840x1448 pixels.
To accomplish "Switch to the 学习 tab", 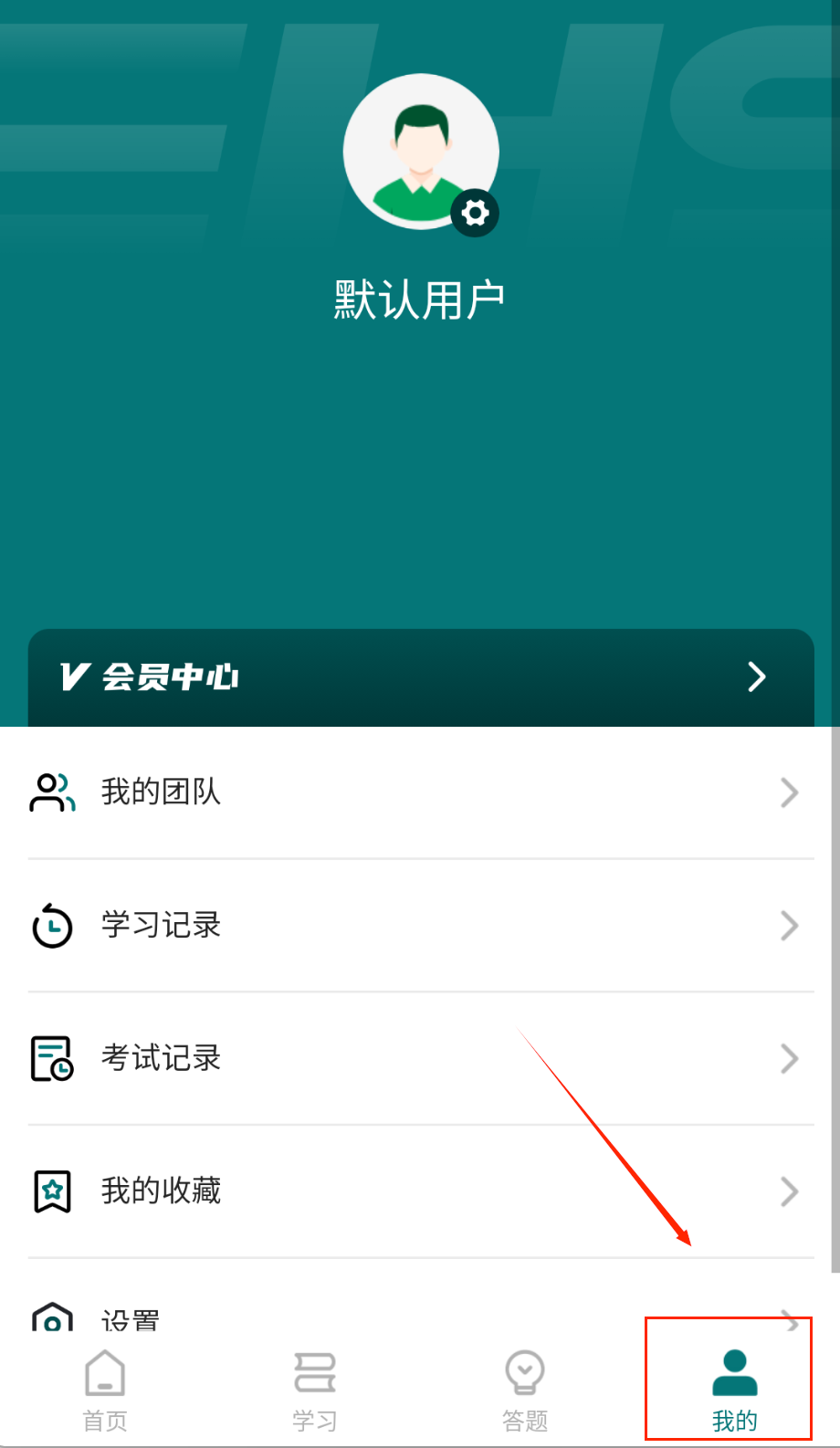I will [x=315, y=1390].
